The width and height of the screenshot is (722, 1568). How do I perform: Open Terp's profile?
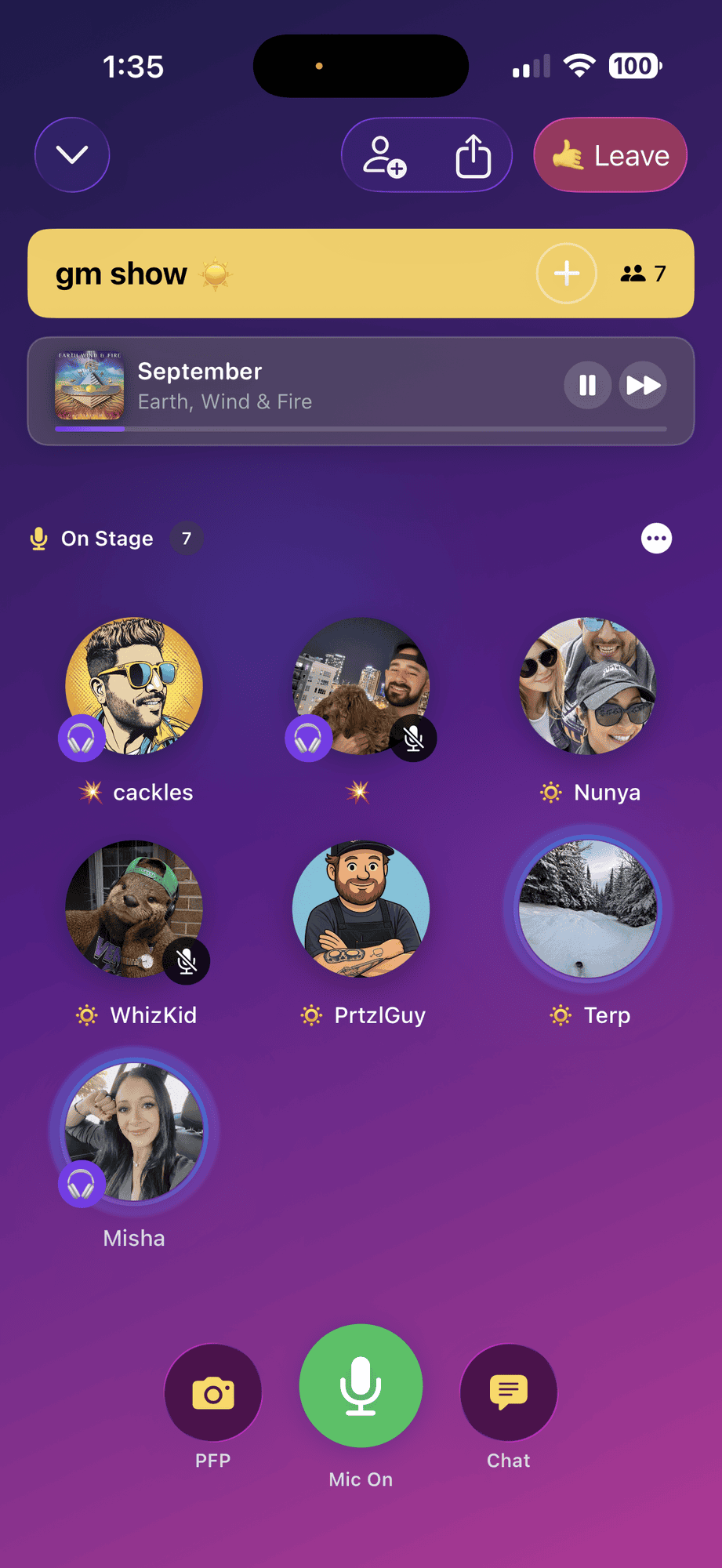(588, 909)
